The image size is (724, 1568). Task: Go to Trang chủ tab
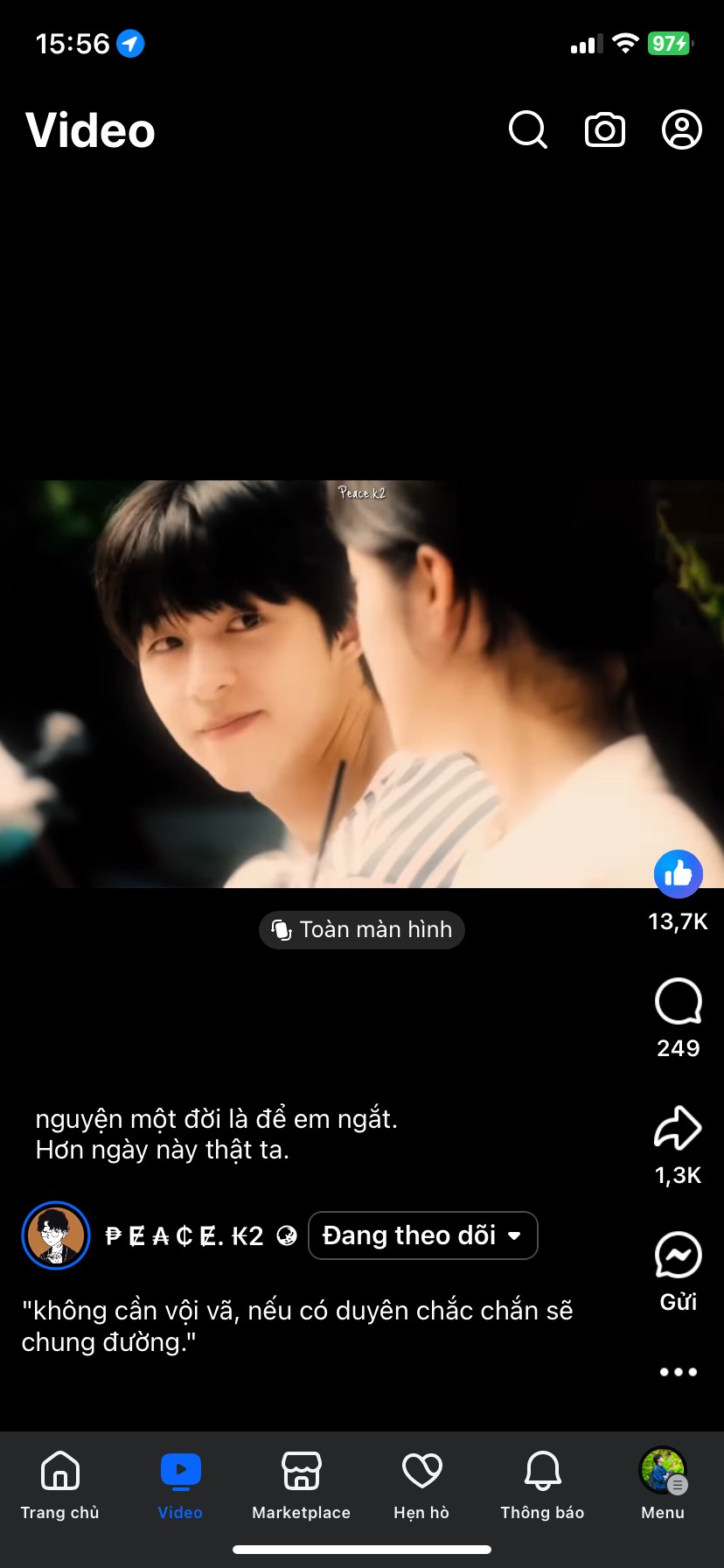point(60,1484)
